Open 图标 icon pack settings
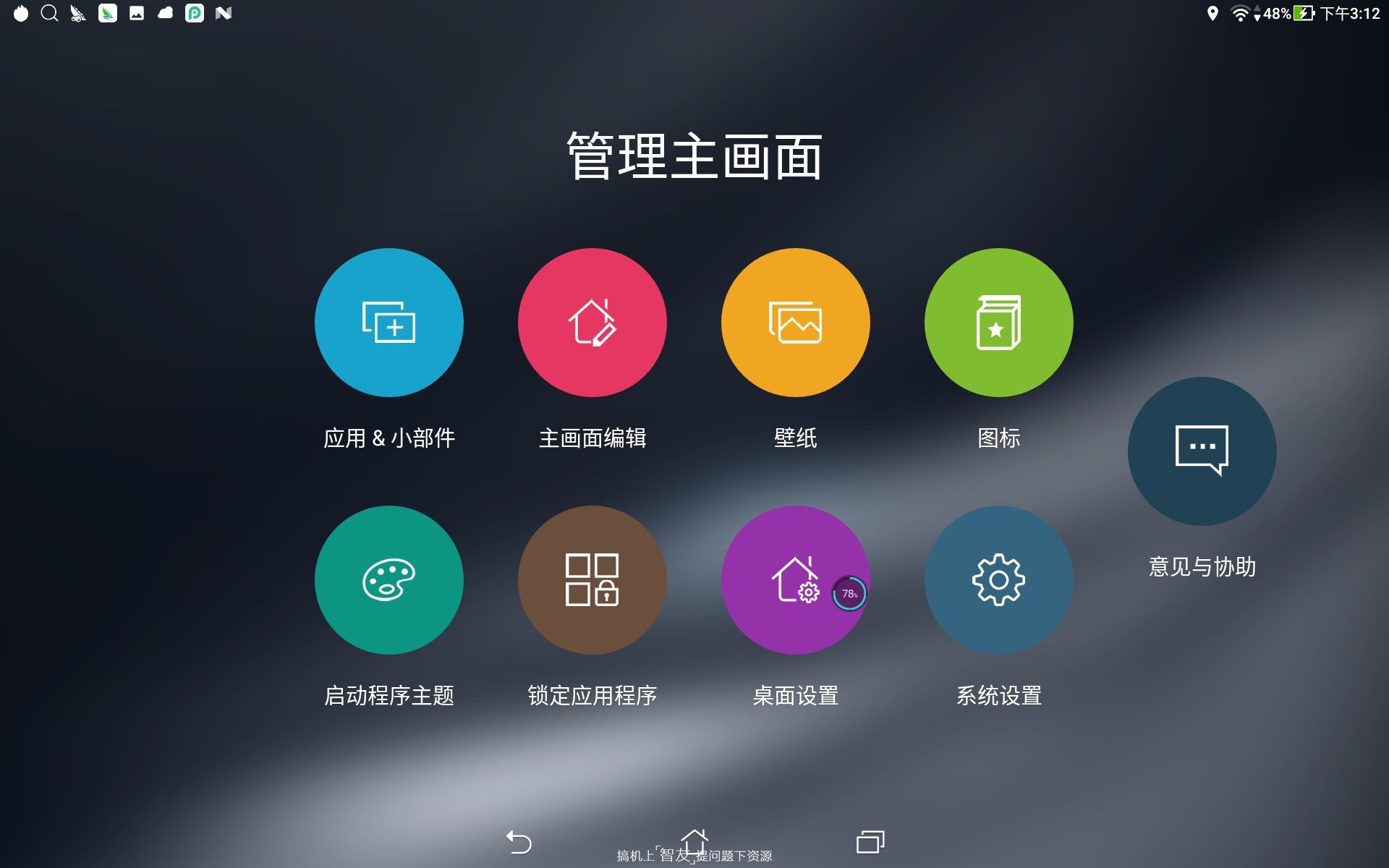Screen dimensions: 1389x868 point(998,323)
